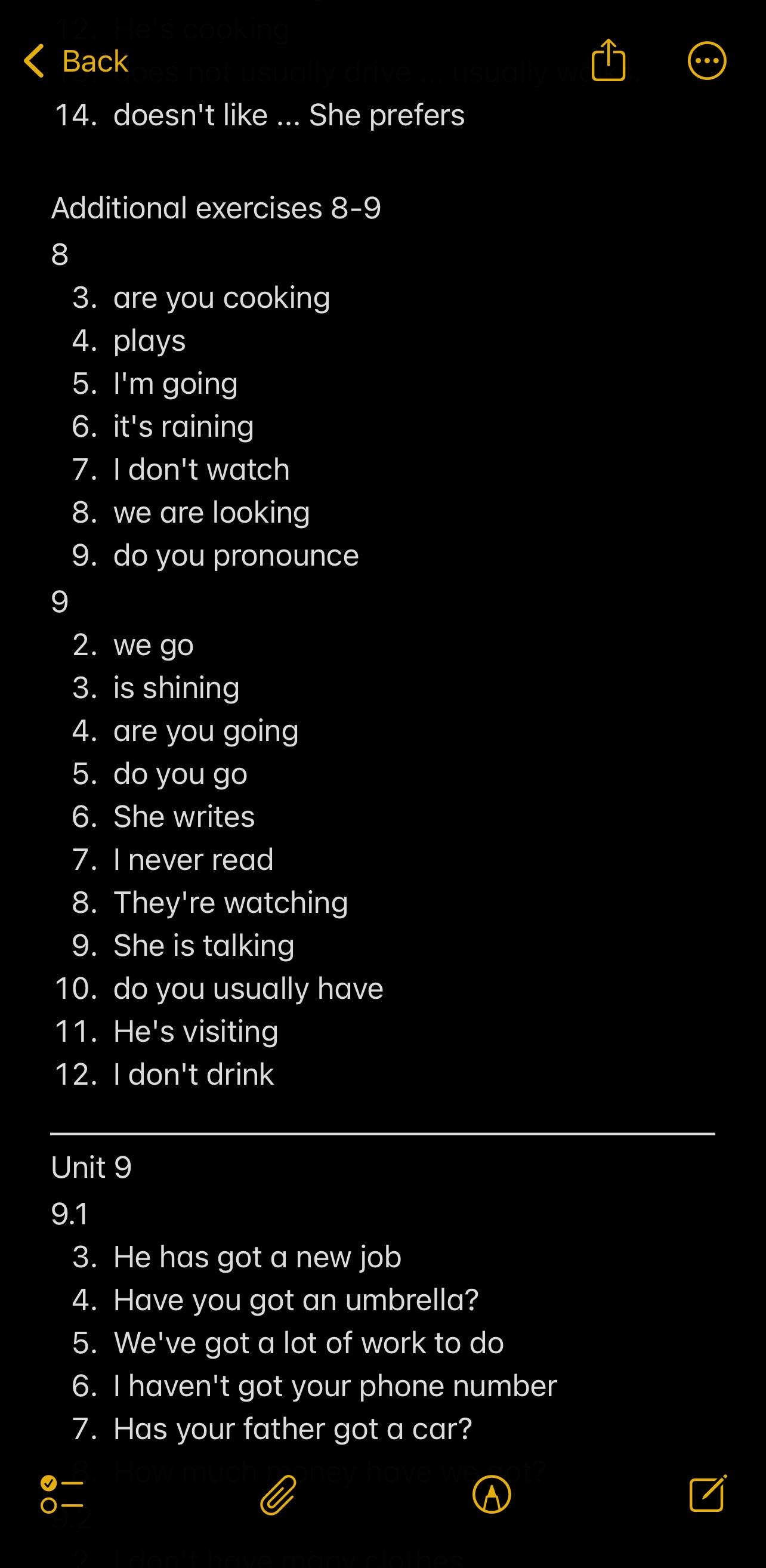The width and height of the screenshot is (766, 1568).
Task: Open the markup pen tool
Action: (492, 1495)
